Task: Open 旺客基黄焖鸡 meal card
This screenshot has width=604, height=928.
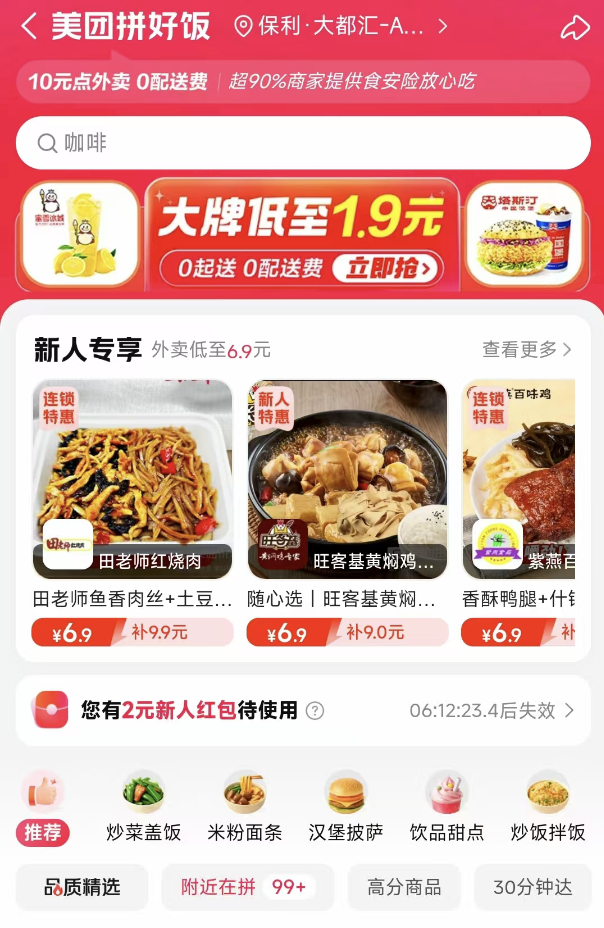Action: click(347, 500)
